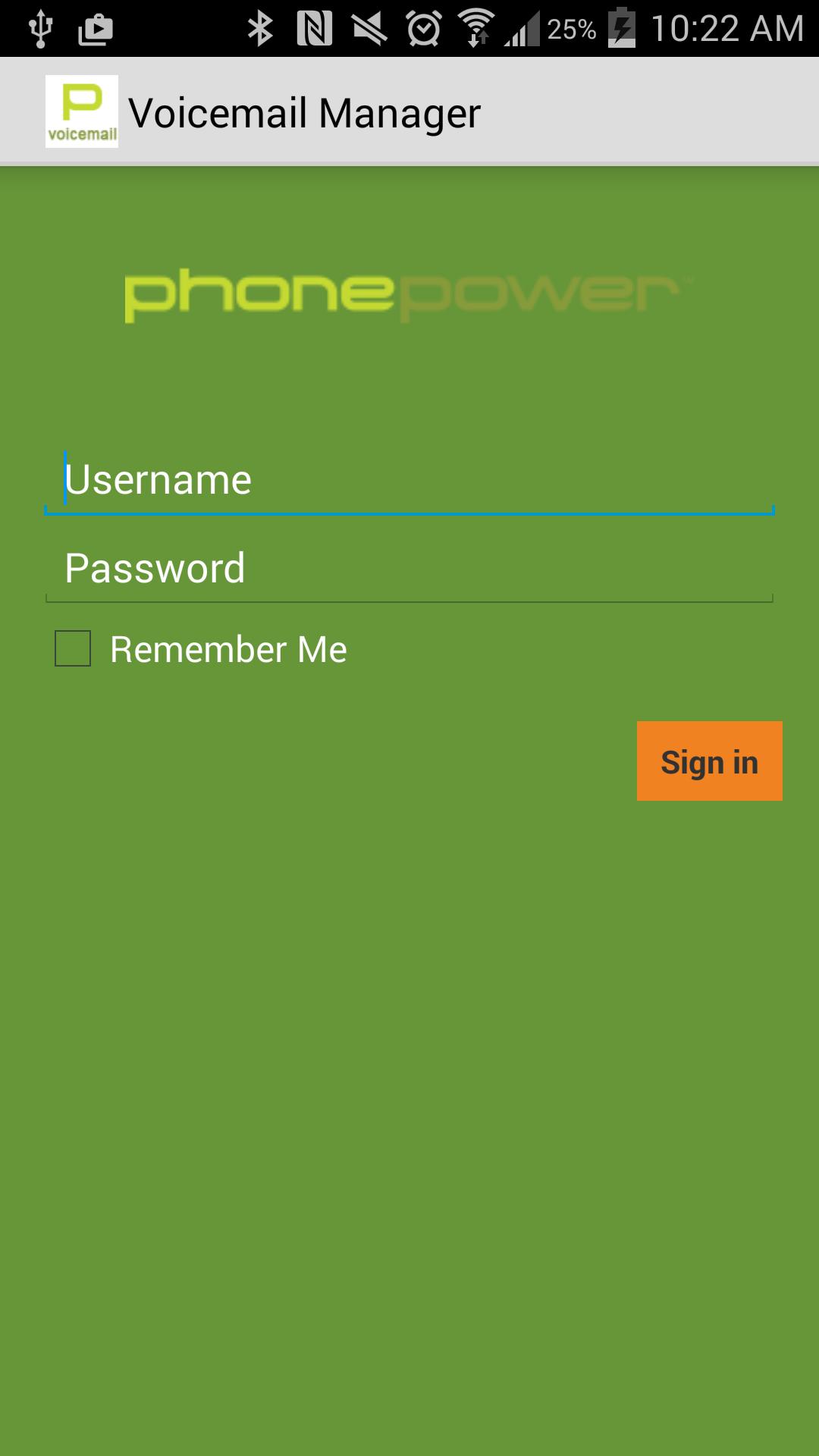Tap the battery charging icon
This screenshot has height=1456, width=819.
tap(620, 29)
